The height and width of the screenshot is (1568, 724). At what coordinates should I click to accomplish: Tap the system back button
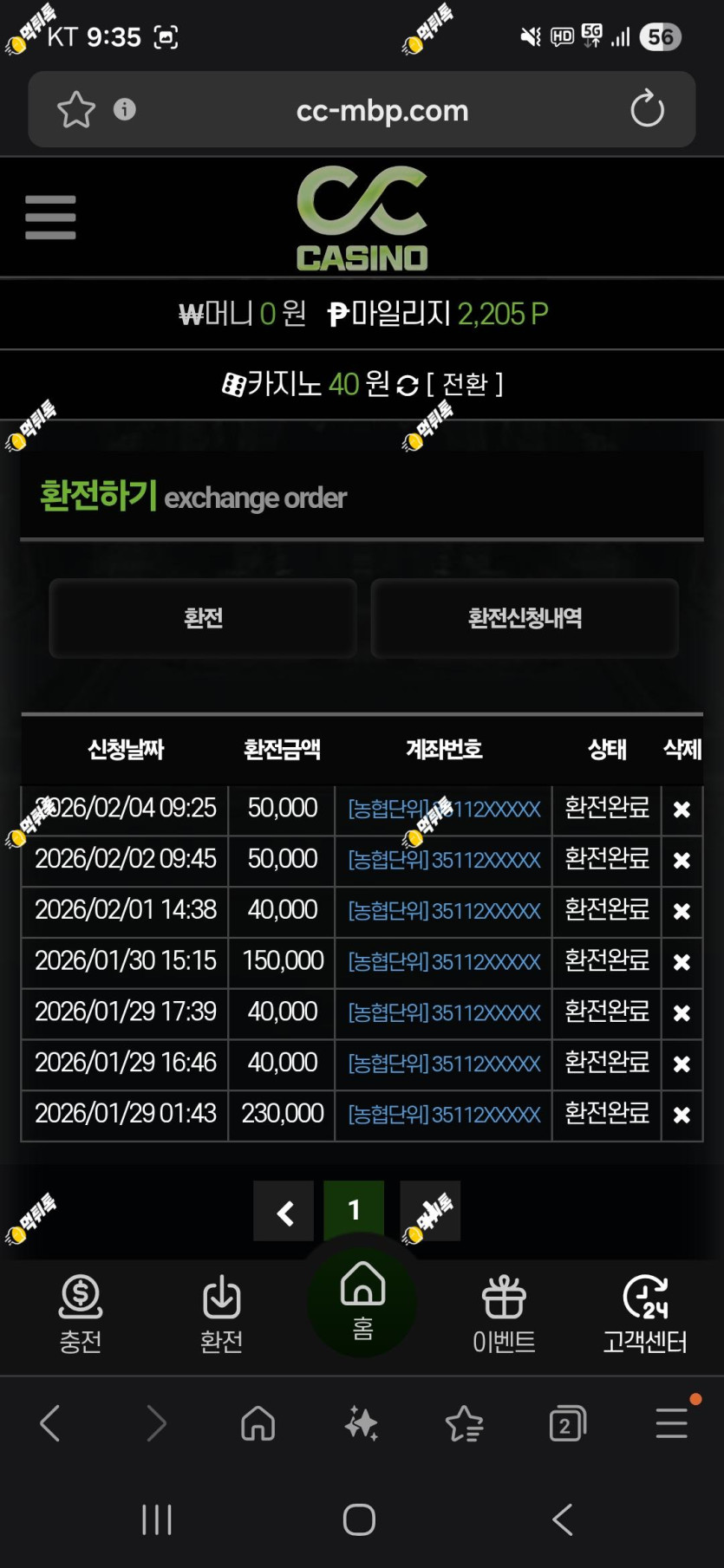point(563,1519)
